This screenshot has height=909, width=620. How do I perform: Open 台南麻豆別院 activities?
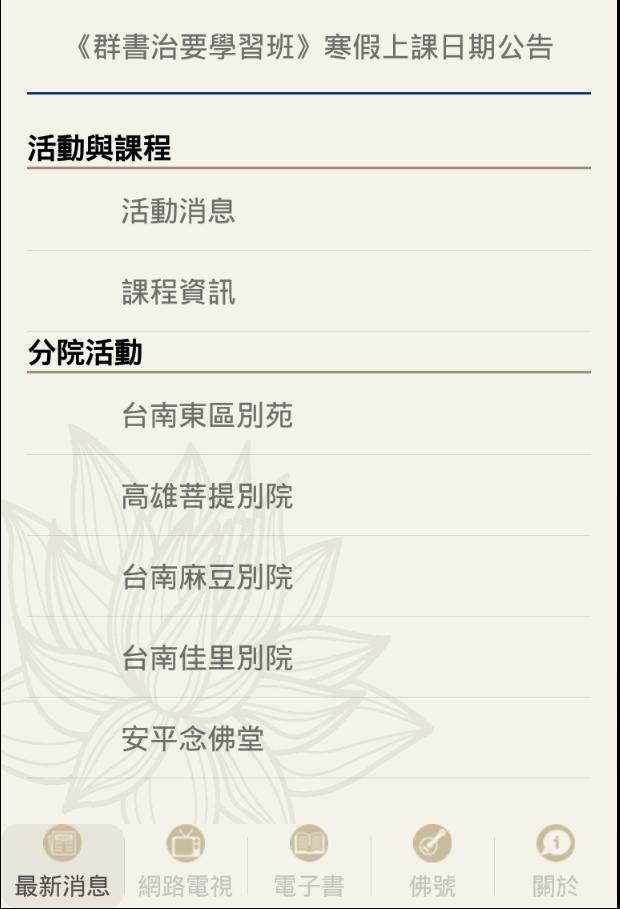click(x=207, y=577)
